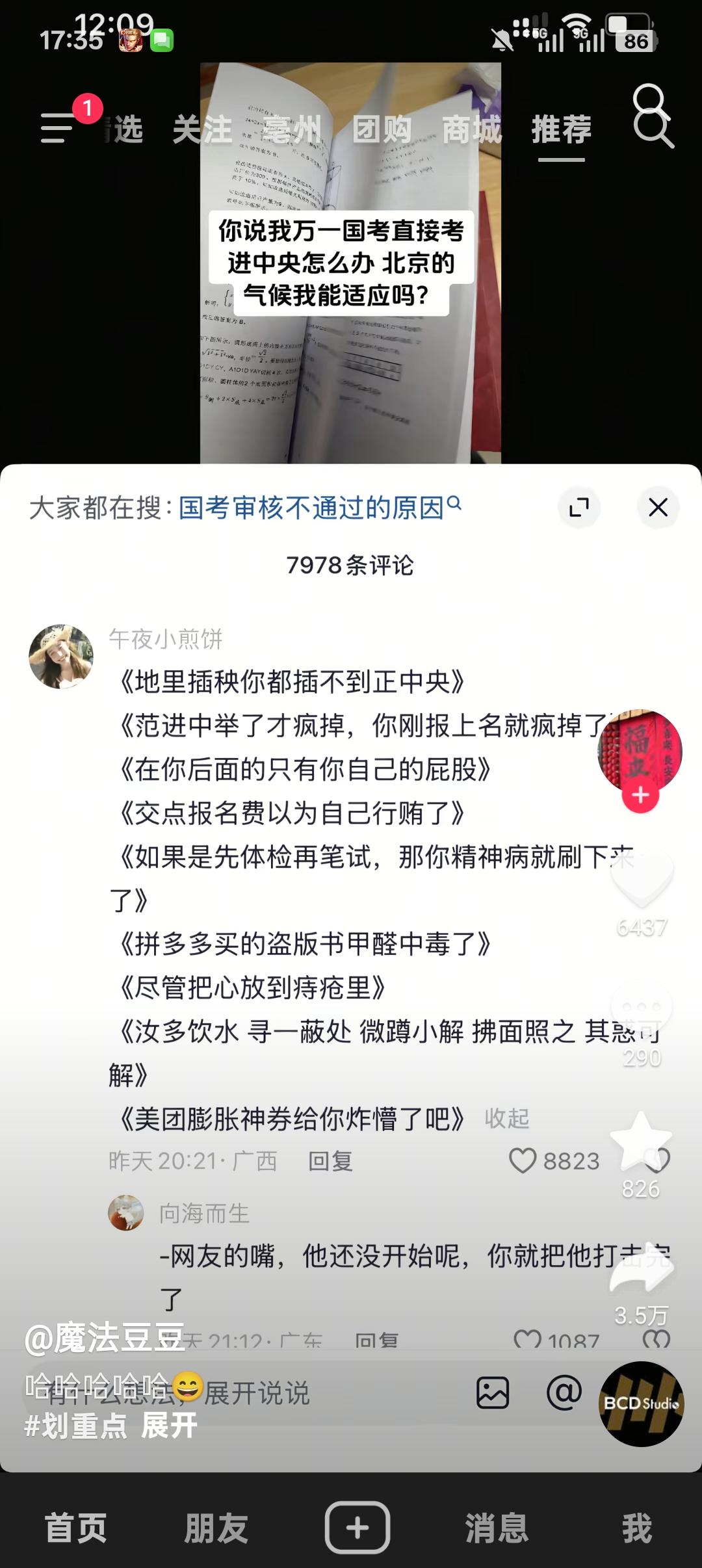702x1568 pixels.
Task: Switch to the 团购 tab
Action: click(x=381, y=128)
